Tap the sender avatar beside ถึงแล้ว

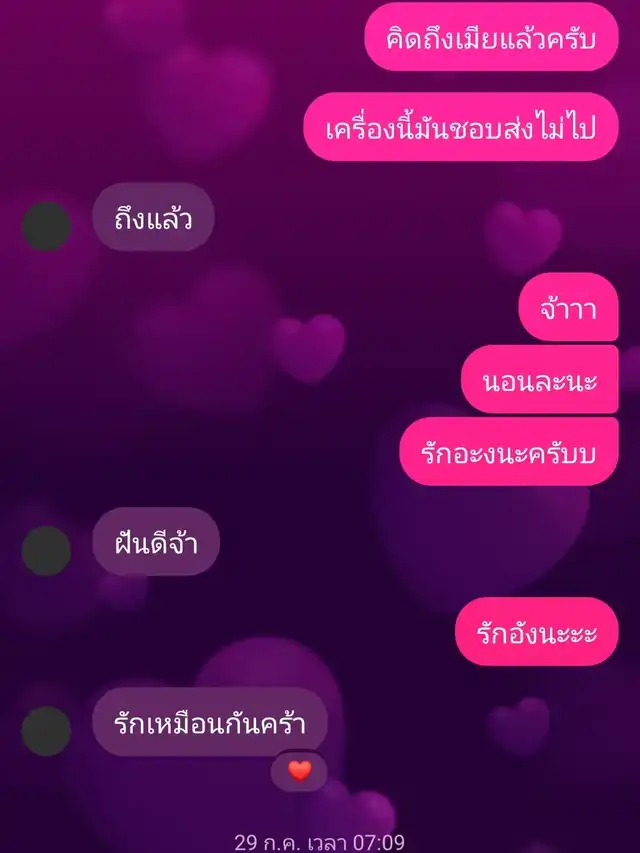[x=46, y=226]
